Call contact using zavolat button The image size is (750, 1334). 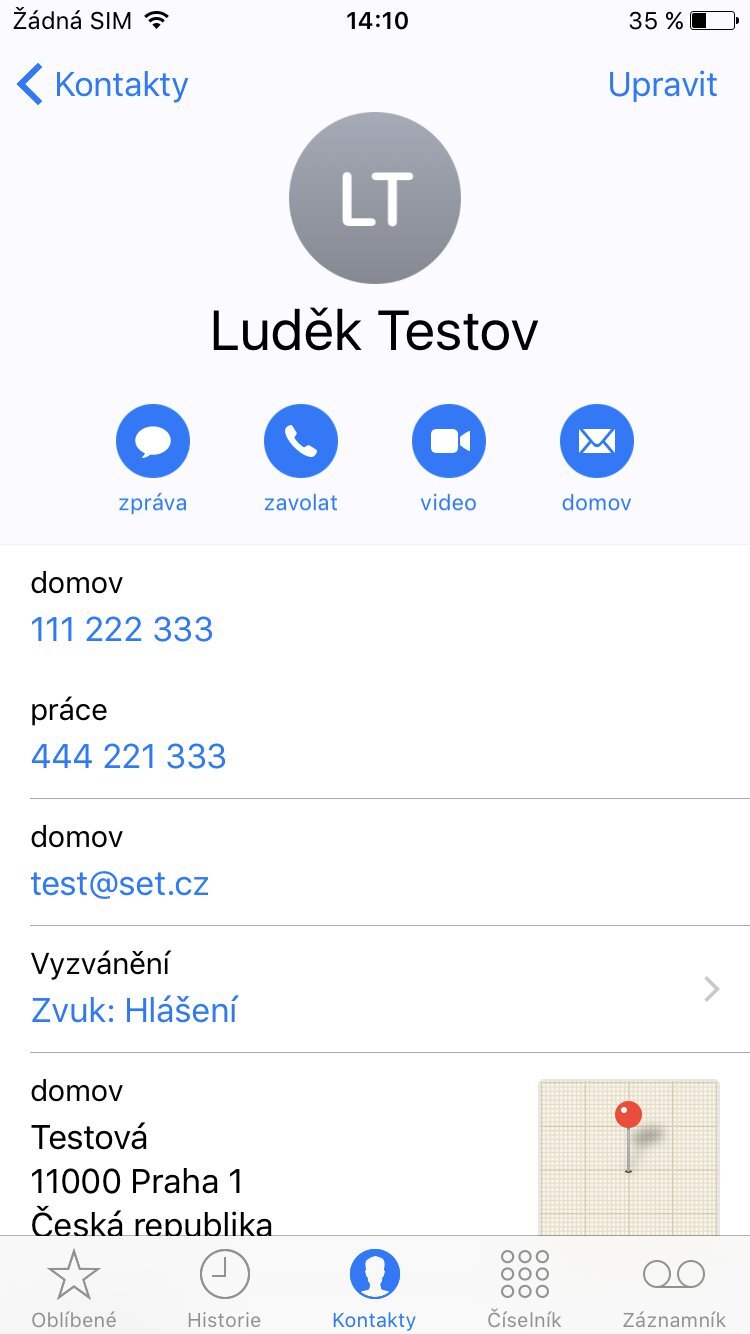300,441
